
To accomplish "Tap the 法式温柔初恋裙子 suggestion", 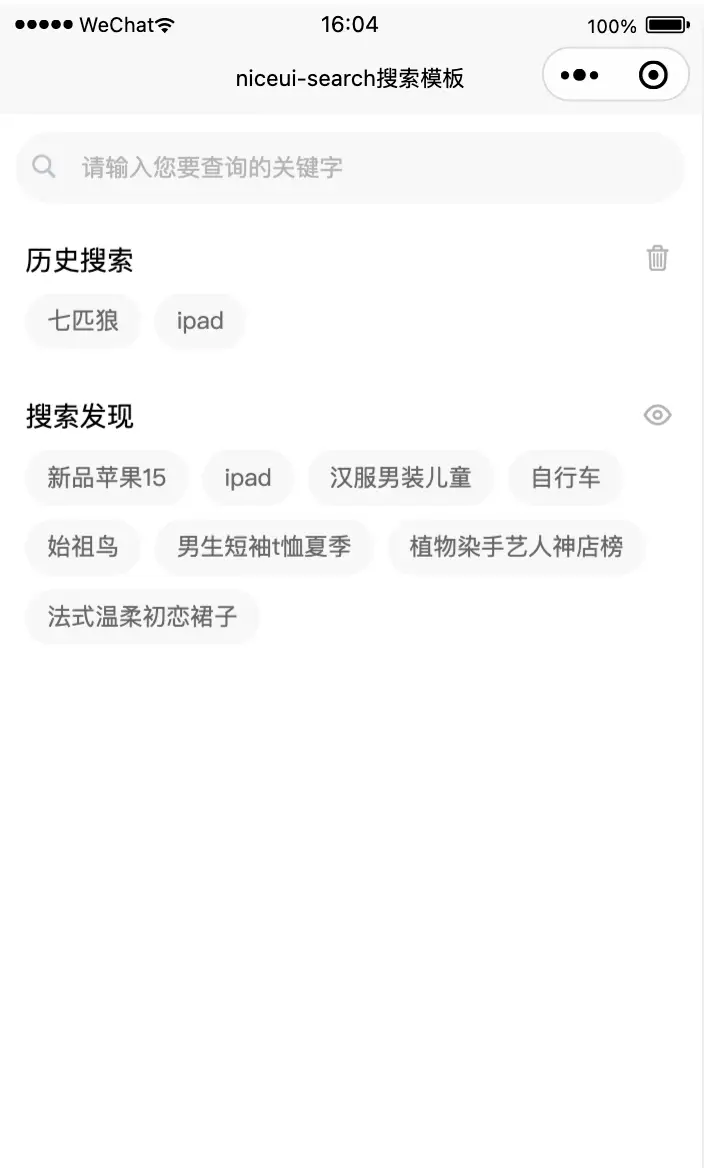I will click(142, 616).
